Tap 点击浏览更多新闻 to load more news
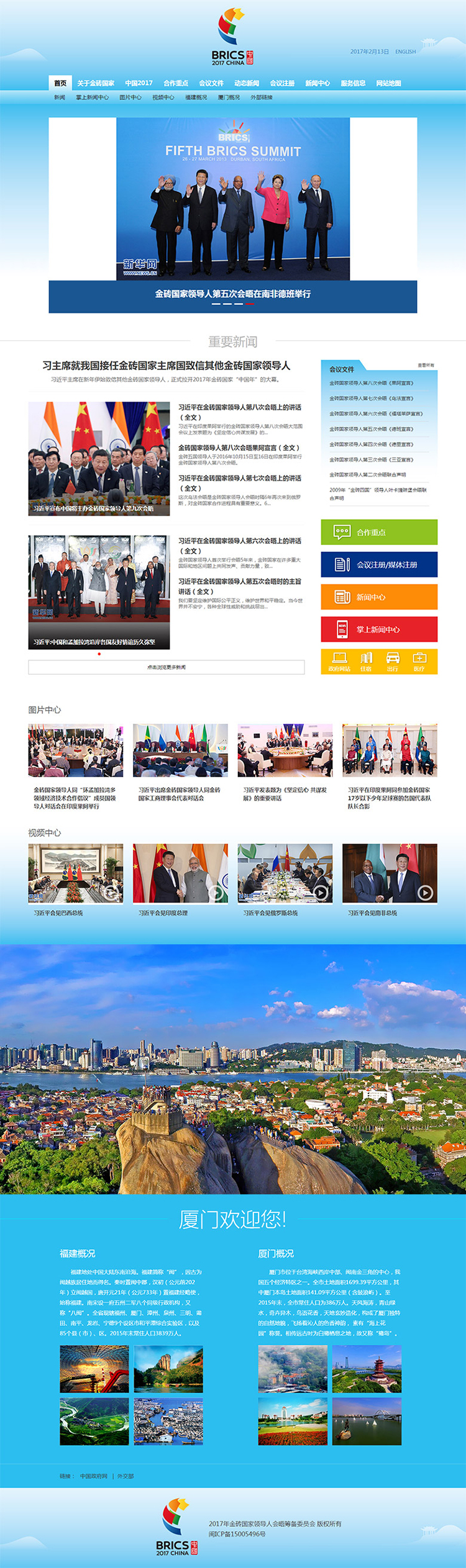The height and width of the screenshot is (1568, 466). 166,667
